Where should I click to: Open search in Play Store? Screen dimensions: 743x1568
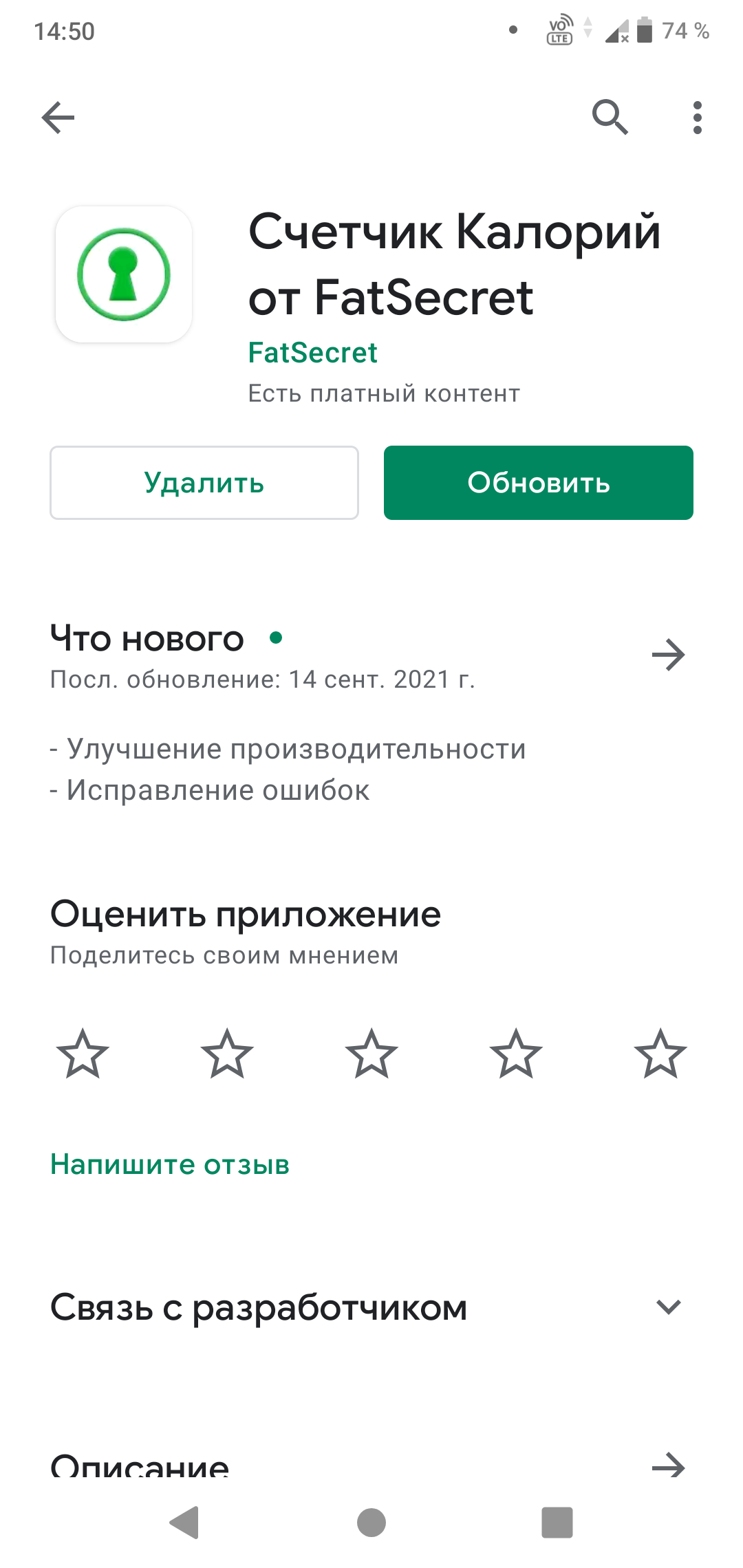pyautogui.click(x=610, y=117)
